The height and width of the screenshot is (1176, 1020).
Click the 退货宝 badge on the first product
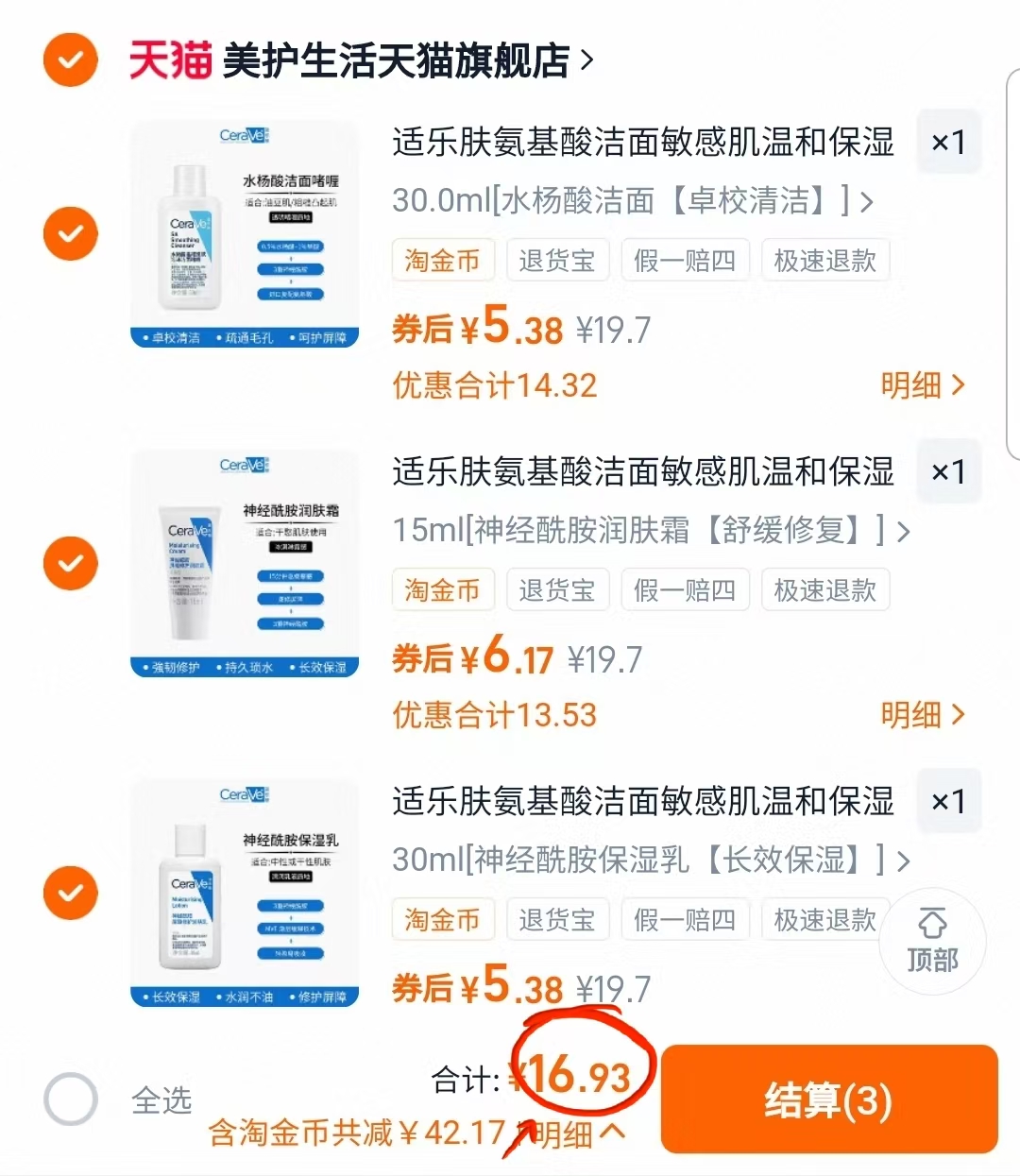point(557,260)
